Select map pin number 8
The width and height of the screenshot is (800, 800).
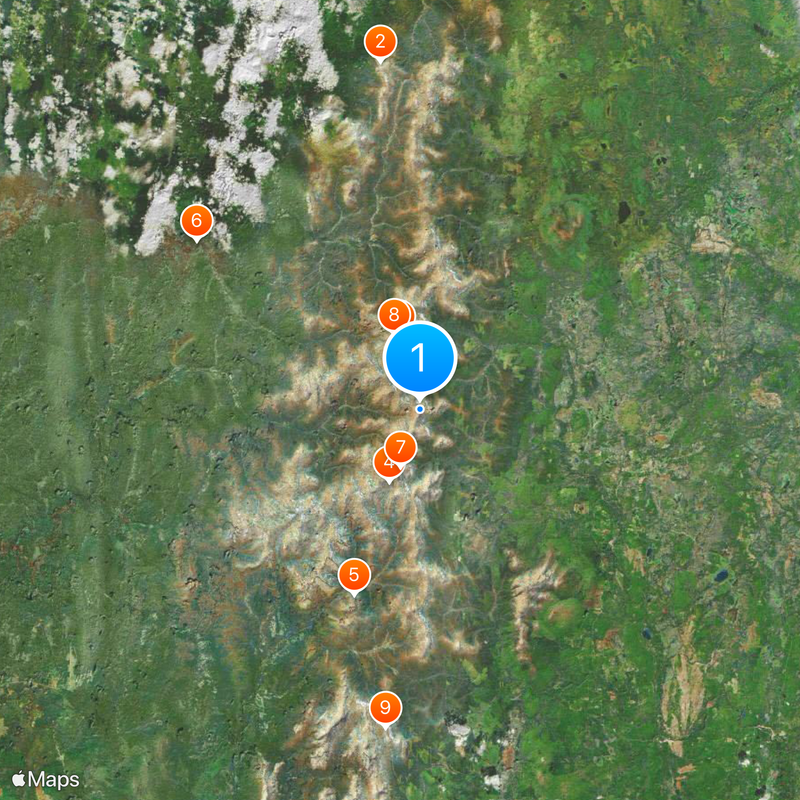(392, 316)
